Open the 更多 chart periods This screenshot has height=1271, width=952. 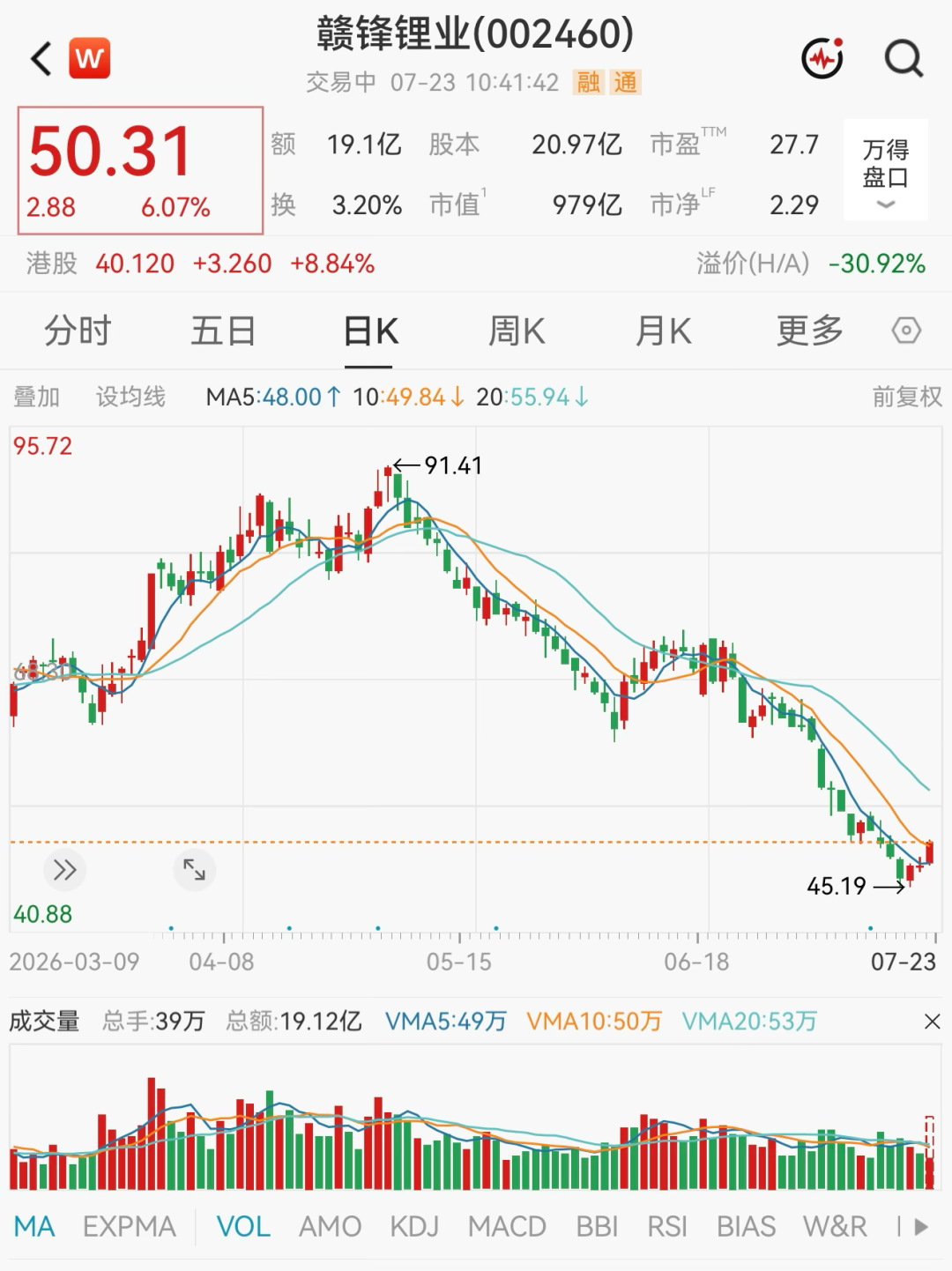[809, 331]
